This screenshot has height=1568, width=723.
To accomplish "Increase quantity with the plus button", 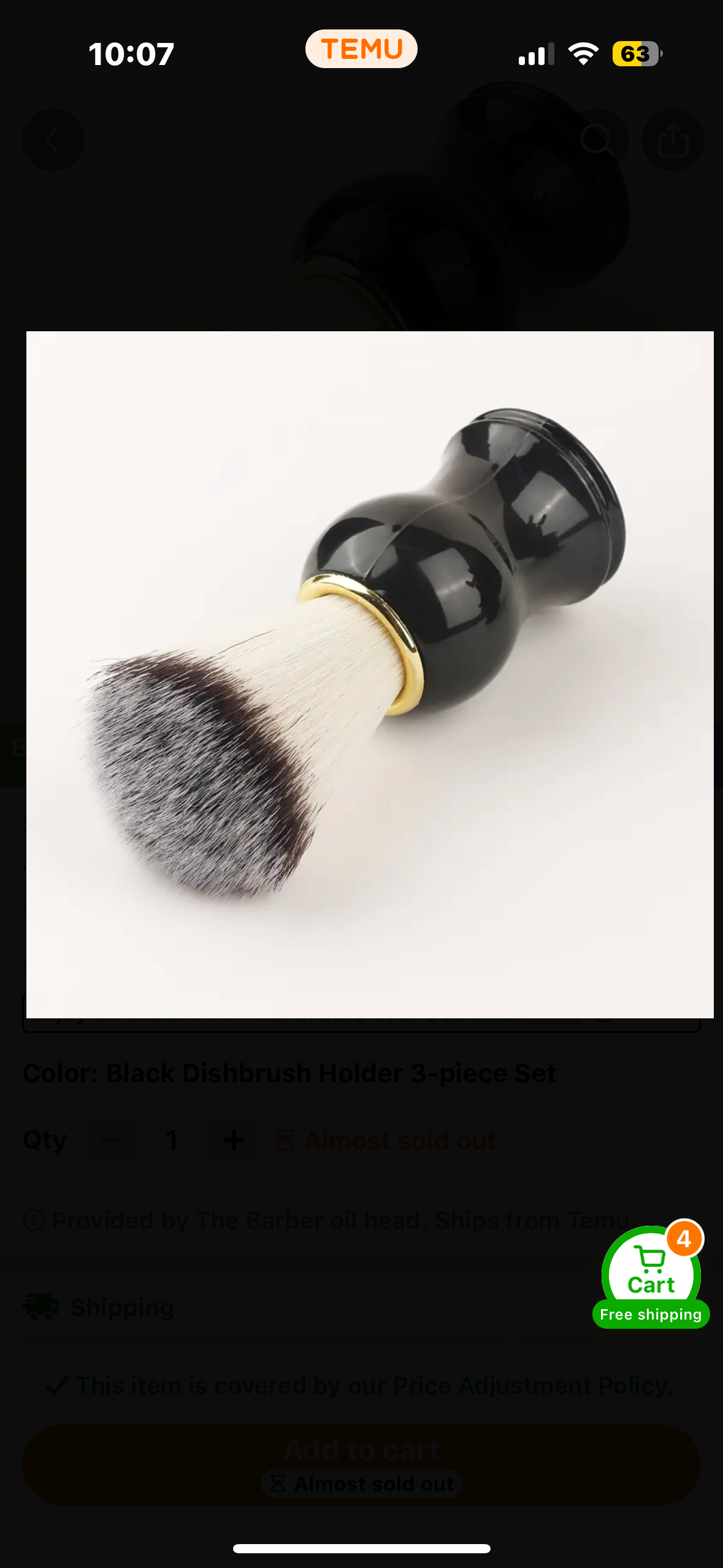I will coord(232,1140).
